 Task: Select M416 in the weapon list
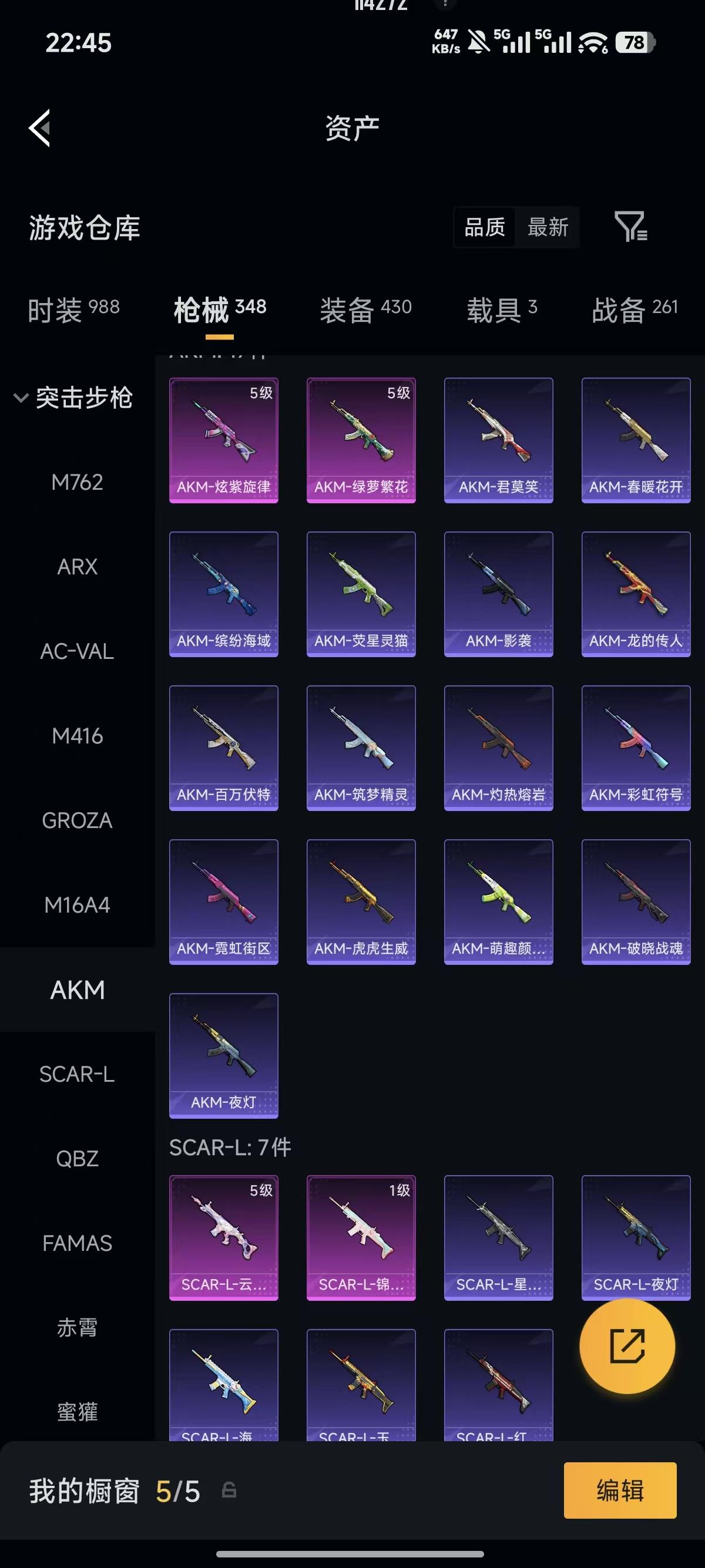pyautogui.click(x=78, y=736)
